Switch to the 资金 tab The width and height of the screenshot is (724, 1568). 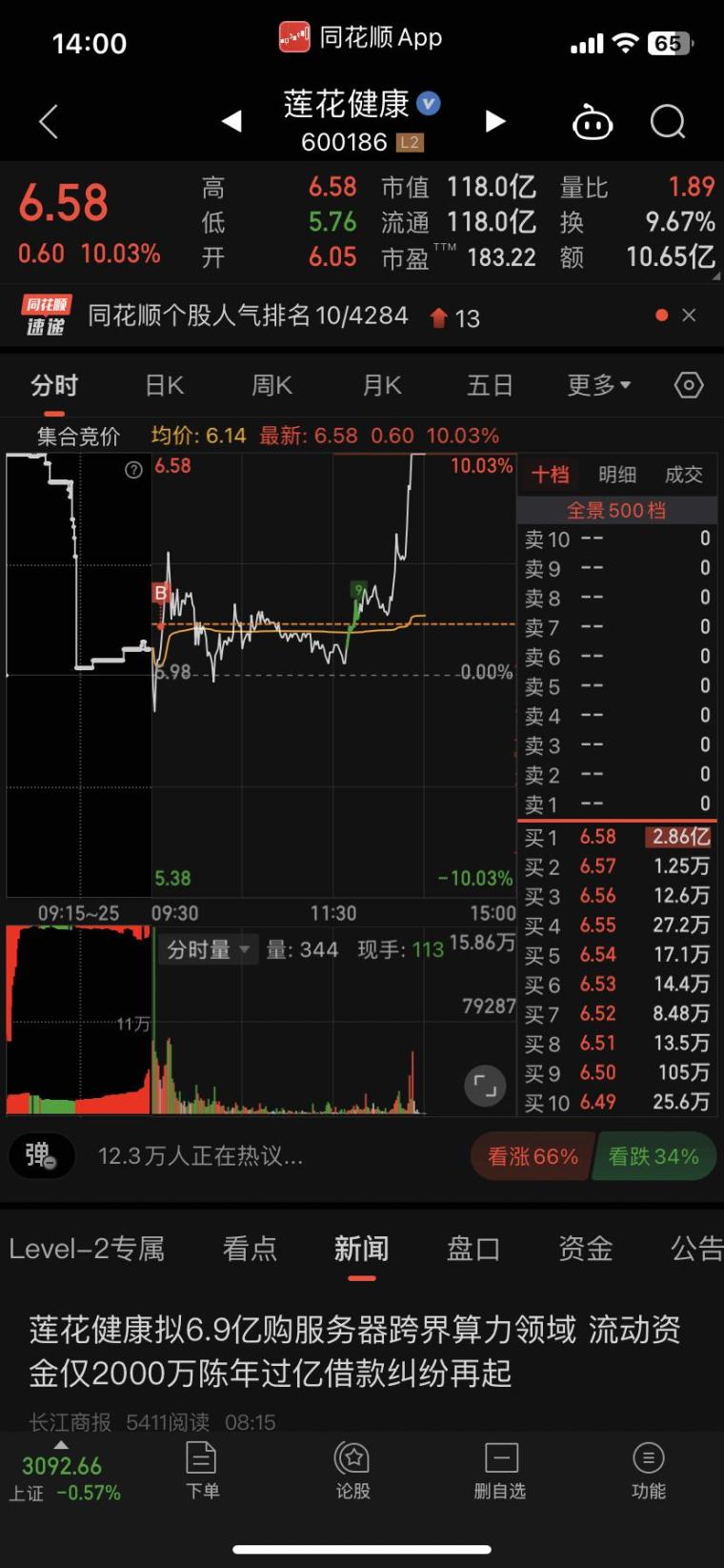(585, 1248)
